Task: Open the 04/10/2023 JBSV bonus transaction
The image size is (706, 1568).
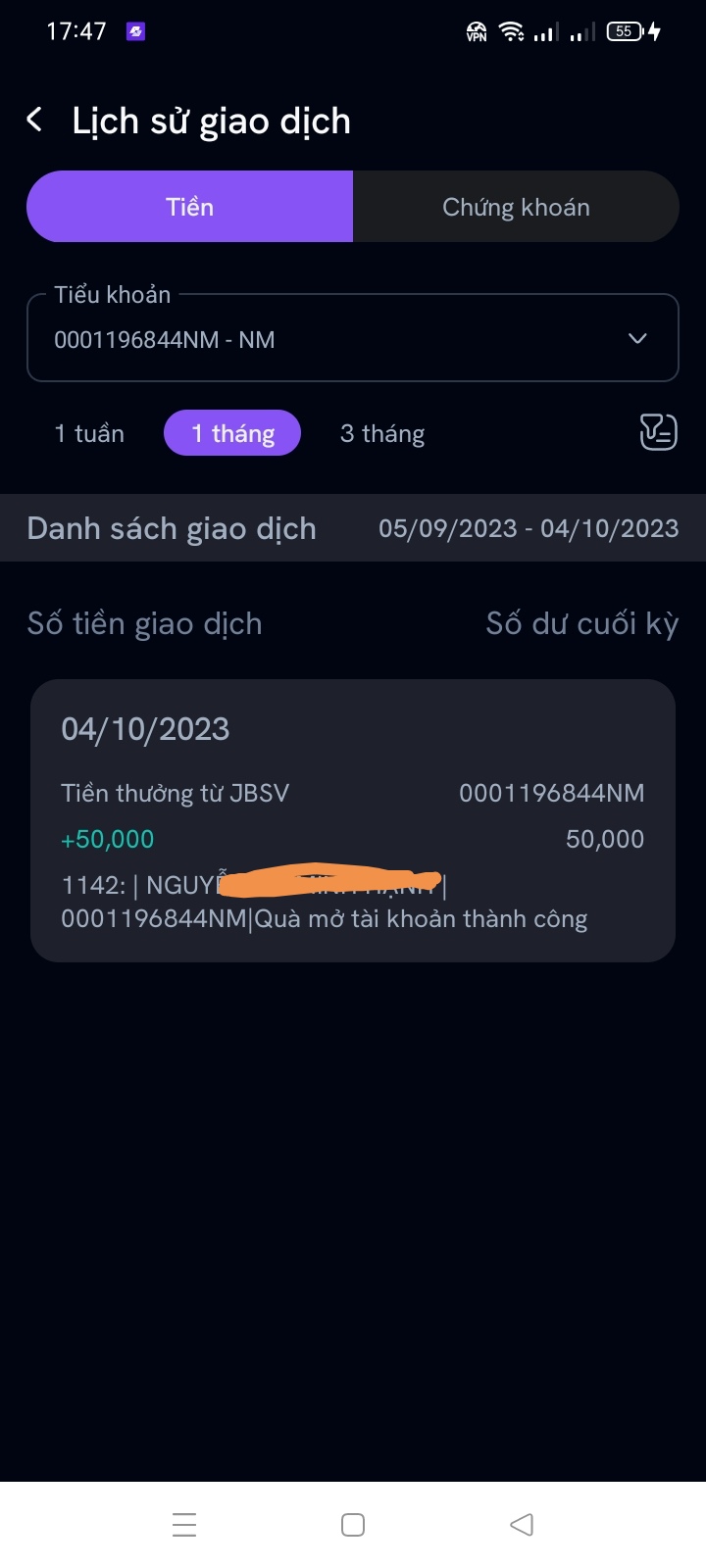Action: click(353, 820)
